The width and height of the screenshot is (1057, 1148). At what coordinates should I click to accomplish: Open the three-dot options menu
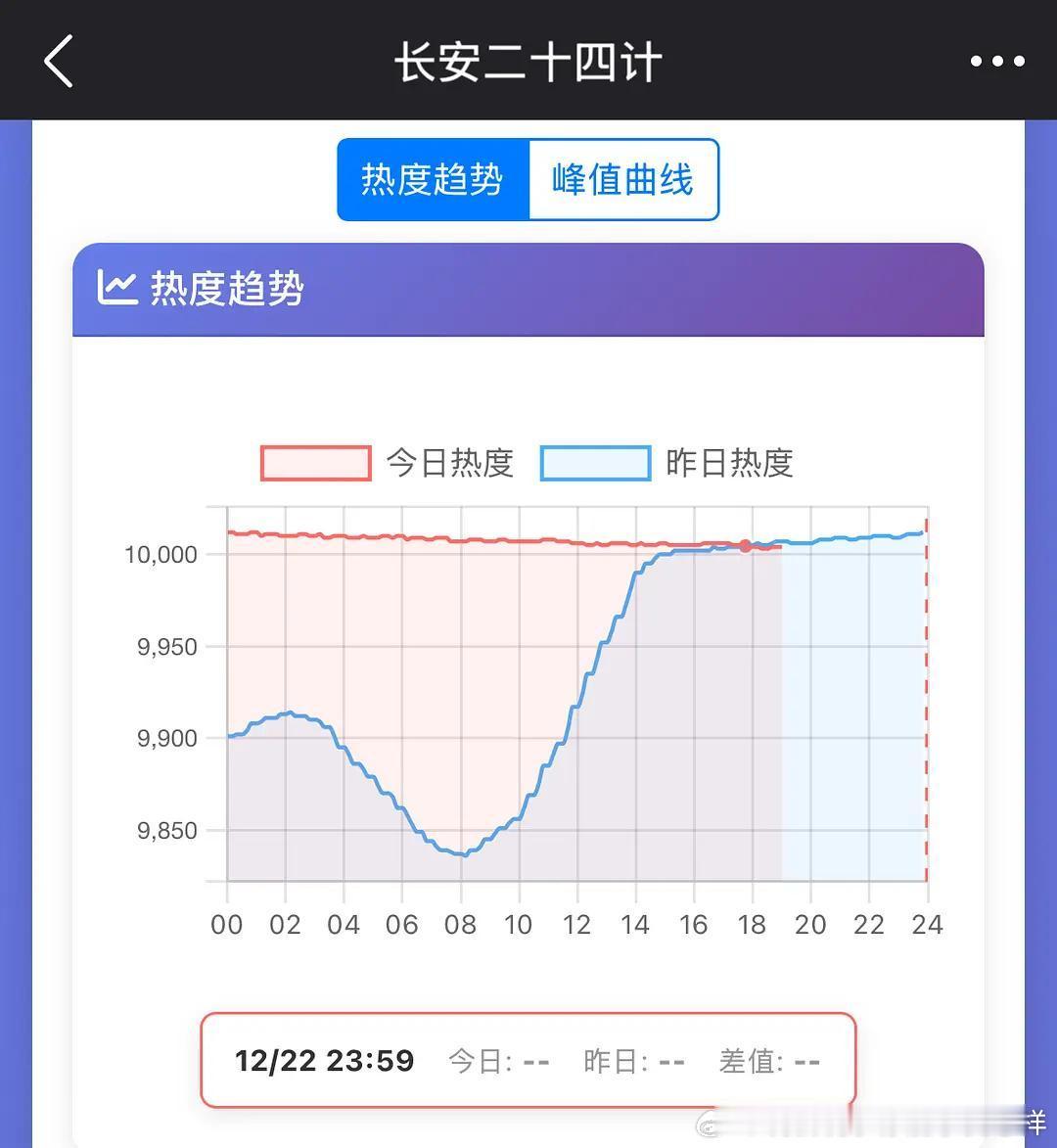coord(996,61)
